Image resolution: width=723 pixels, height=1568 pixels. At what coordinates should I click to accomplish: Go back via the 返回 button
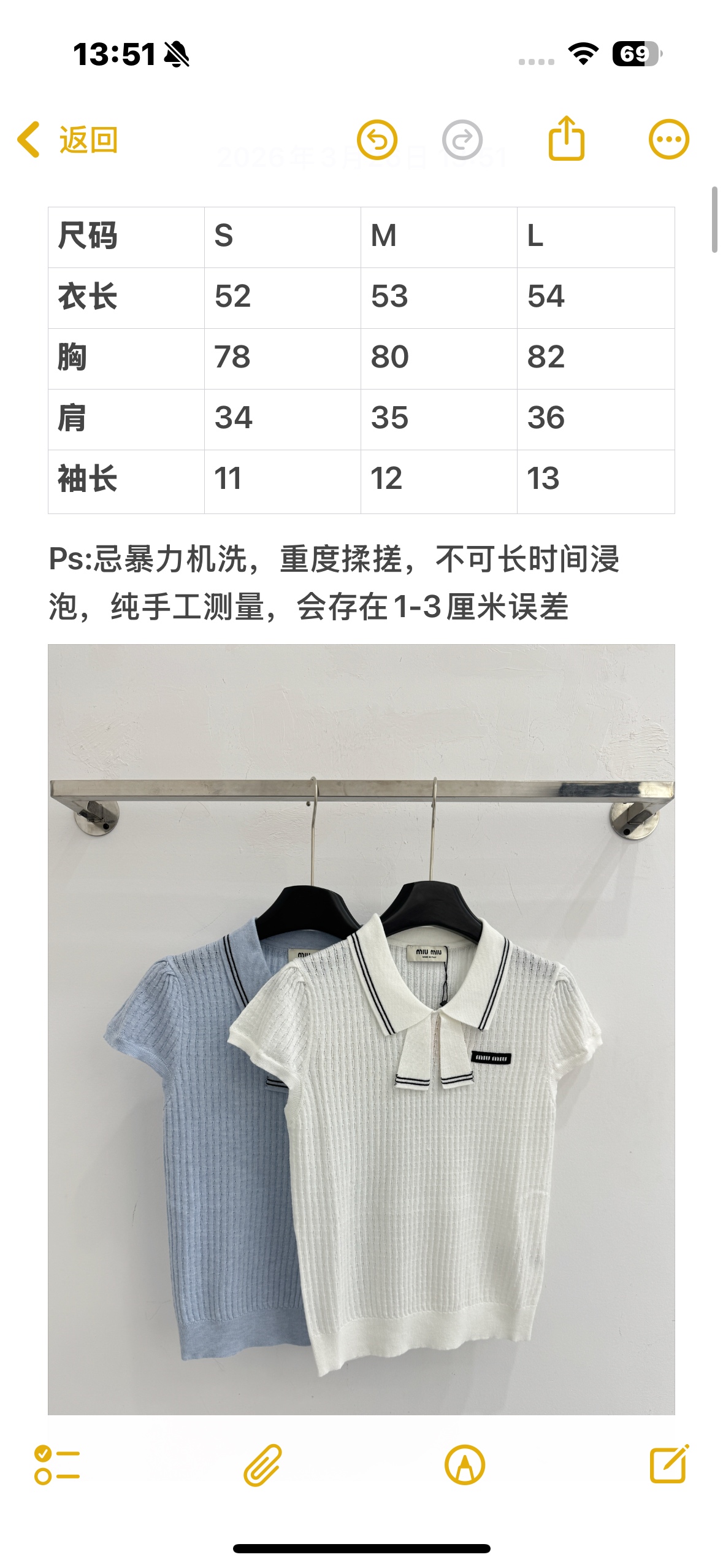point(67,140)
